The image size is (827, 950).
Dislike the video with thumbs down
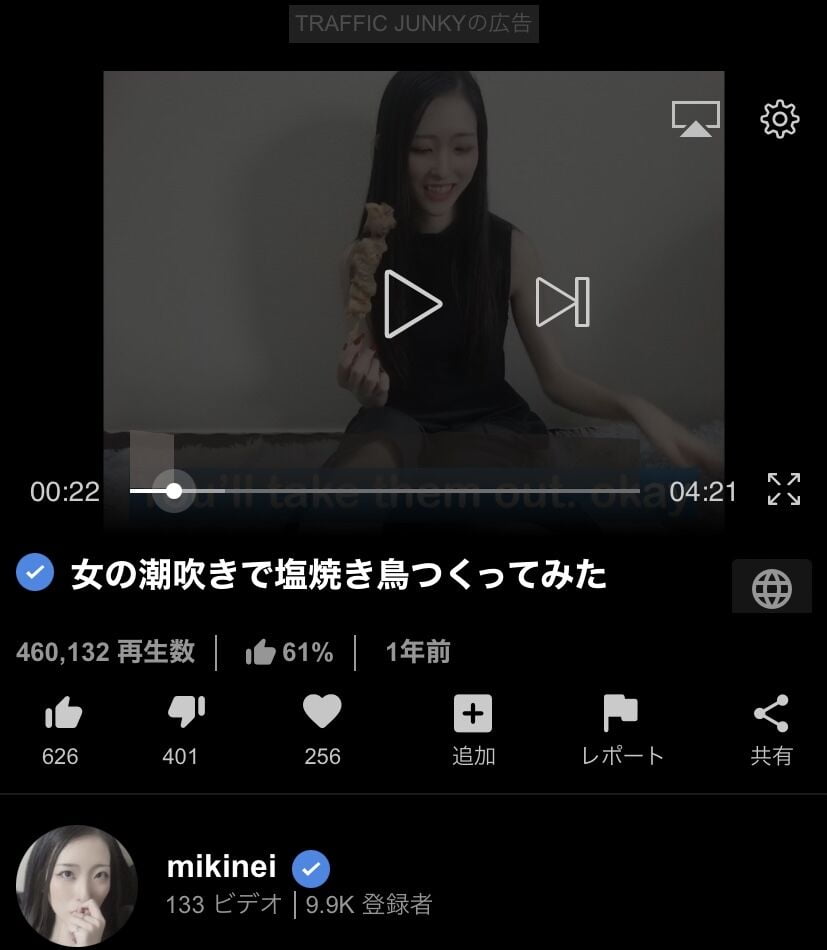tap(185, 714)
